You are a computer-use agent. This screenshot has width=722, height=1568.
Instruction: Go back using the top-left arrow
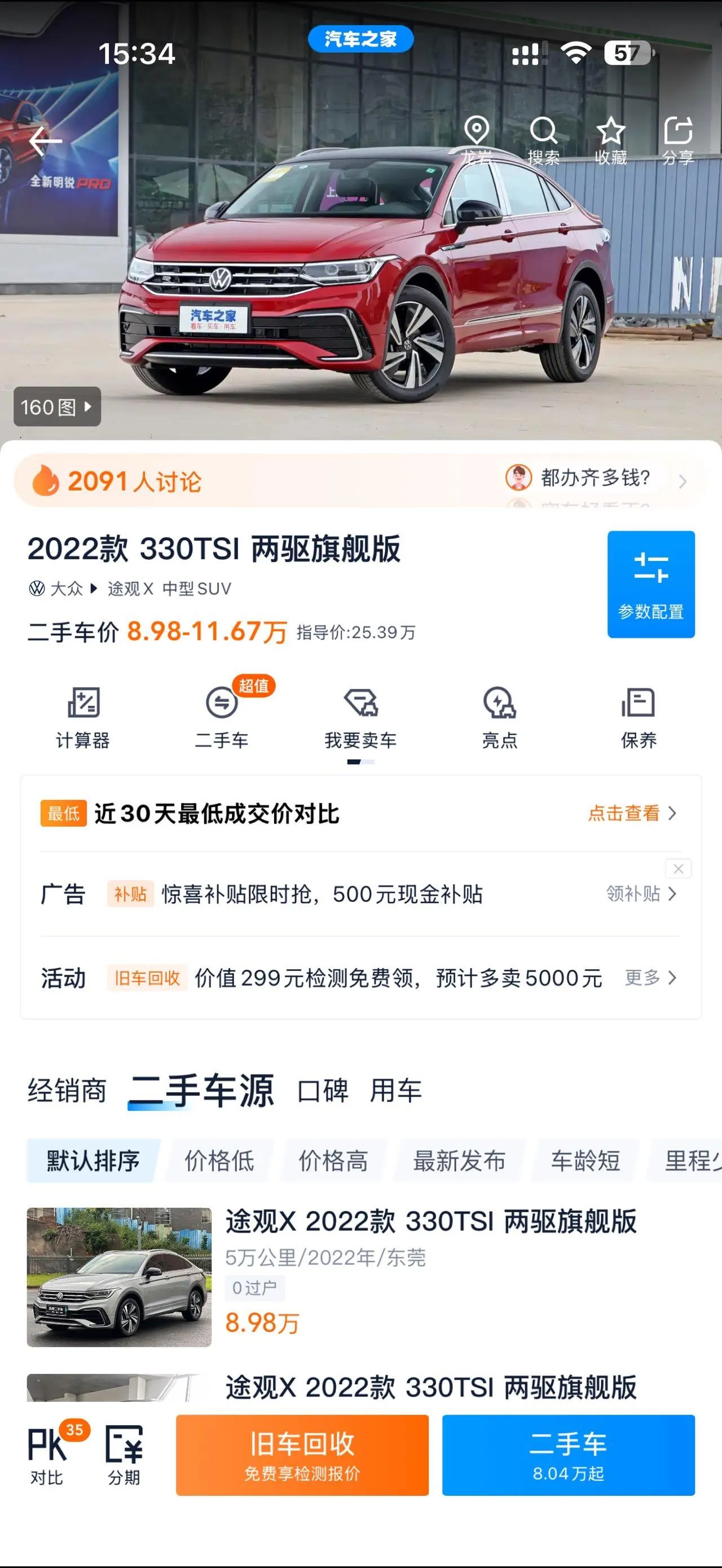point(46,140)
